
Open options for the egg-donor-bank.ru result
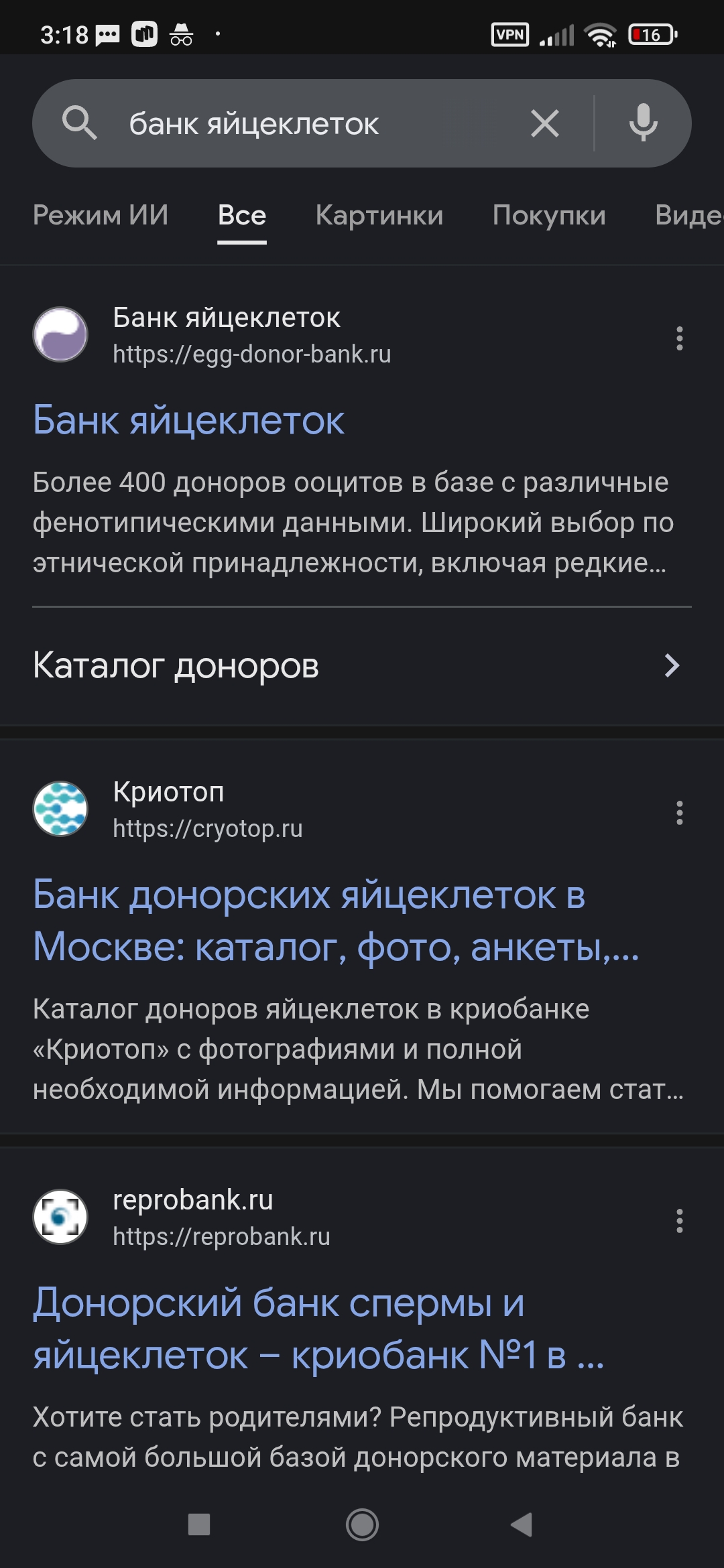(679, 338)
